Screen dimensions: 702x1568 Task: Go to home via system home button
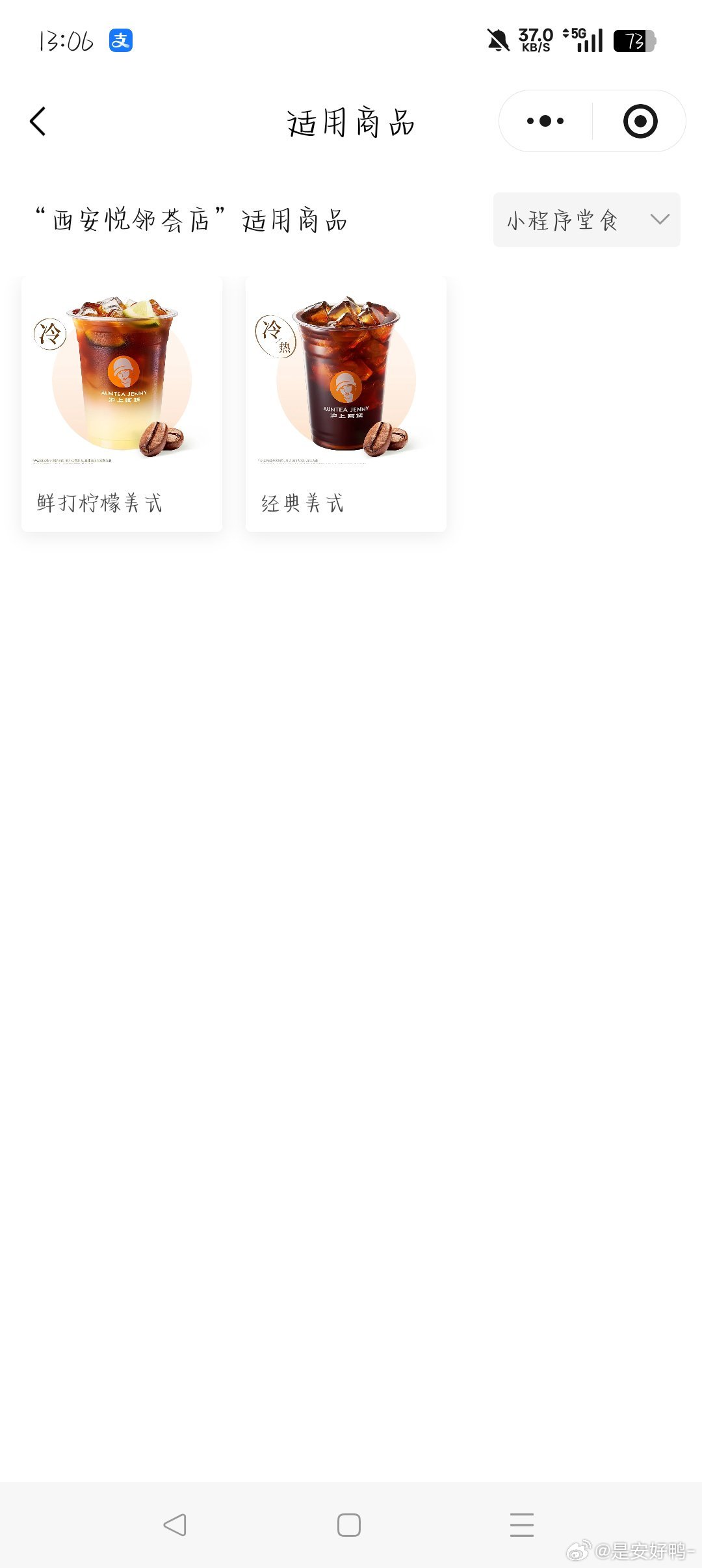[349, 1524]
